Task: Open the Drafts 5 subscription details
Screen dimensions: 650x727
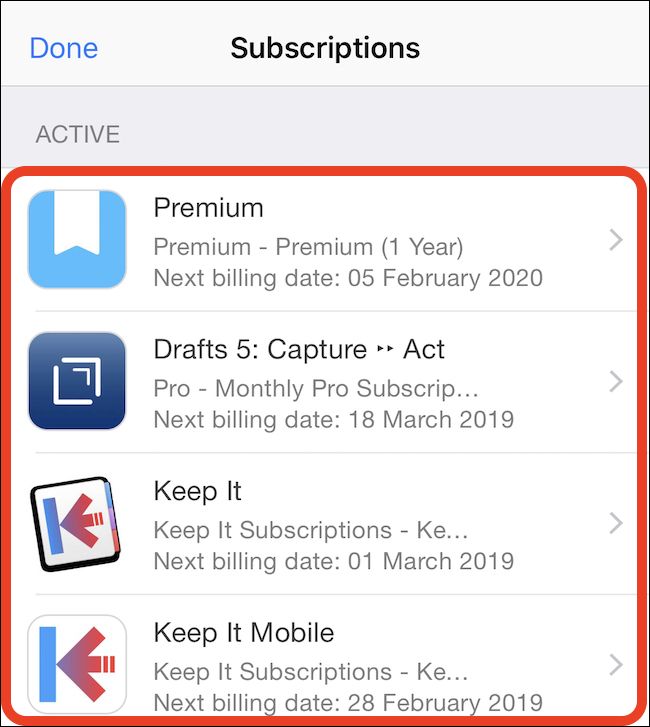Action: click(330, 382)
